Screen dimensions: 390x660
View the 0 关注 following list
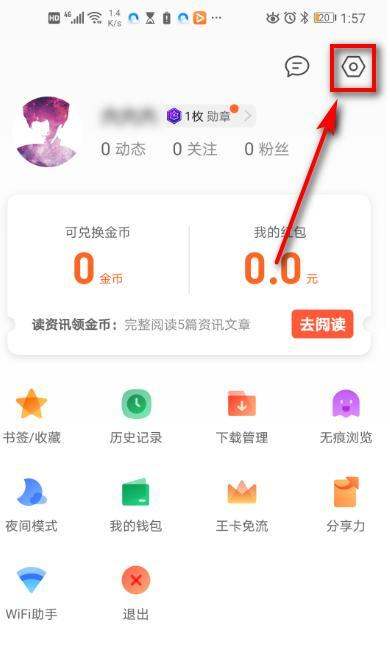tap(195, 149)
